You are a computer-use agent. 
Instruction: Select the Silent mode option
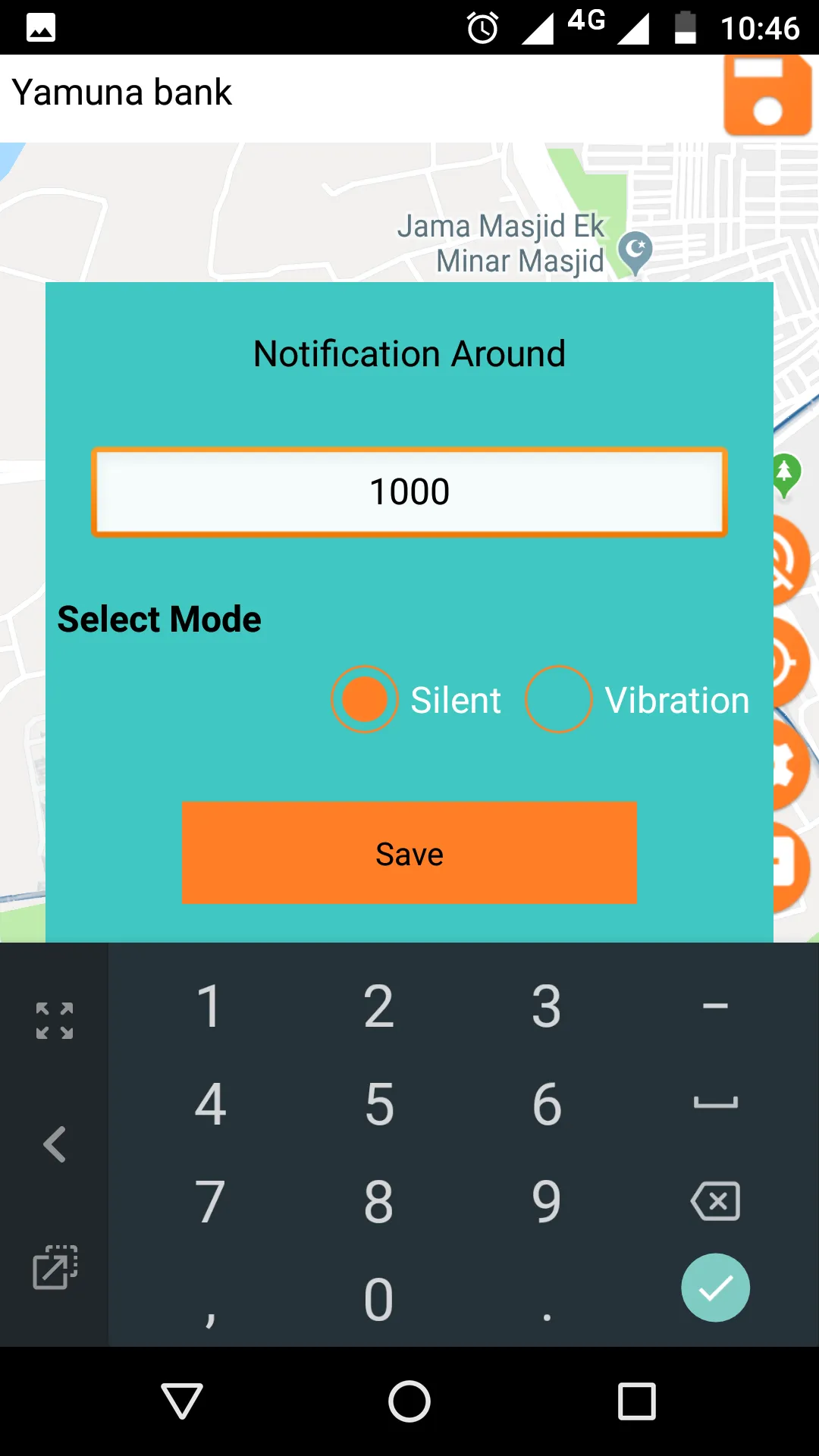365,699
